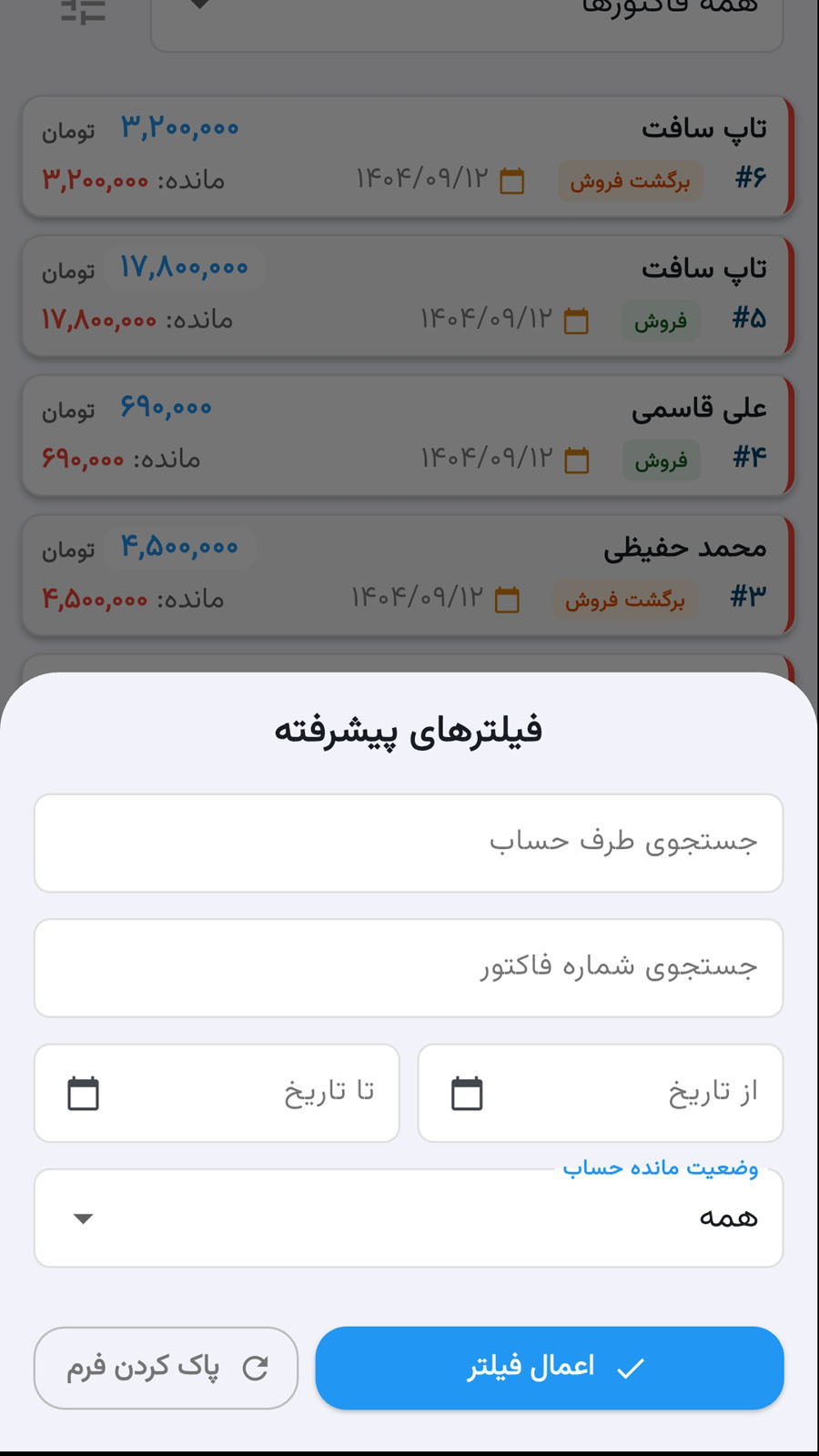The image size is (819, 1456).
Task: Select the "برگشت فروش" badge on invoice #3
Action: pos(627,600)
